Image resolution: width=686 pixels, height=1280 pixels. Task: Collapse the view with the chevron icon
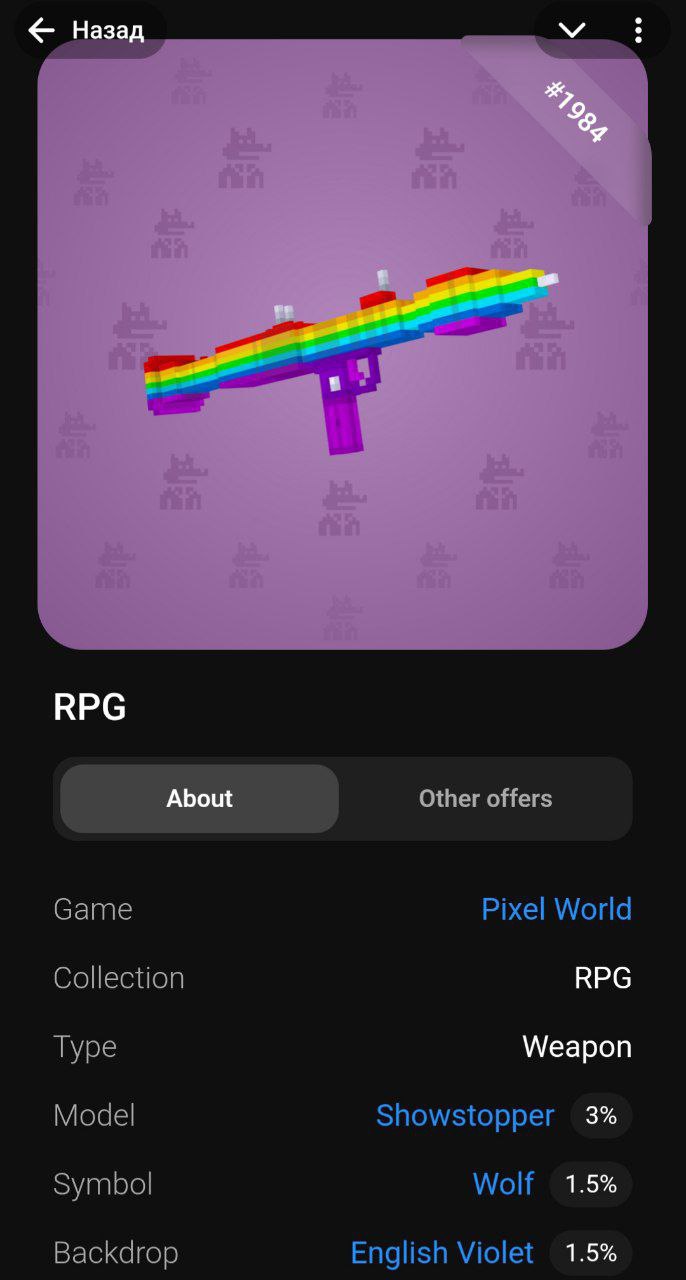click(x=572, y=30)
